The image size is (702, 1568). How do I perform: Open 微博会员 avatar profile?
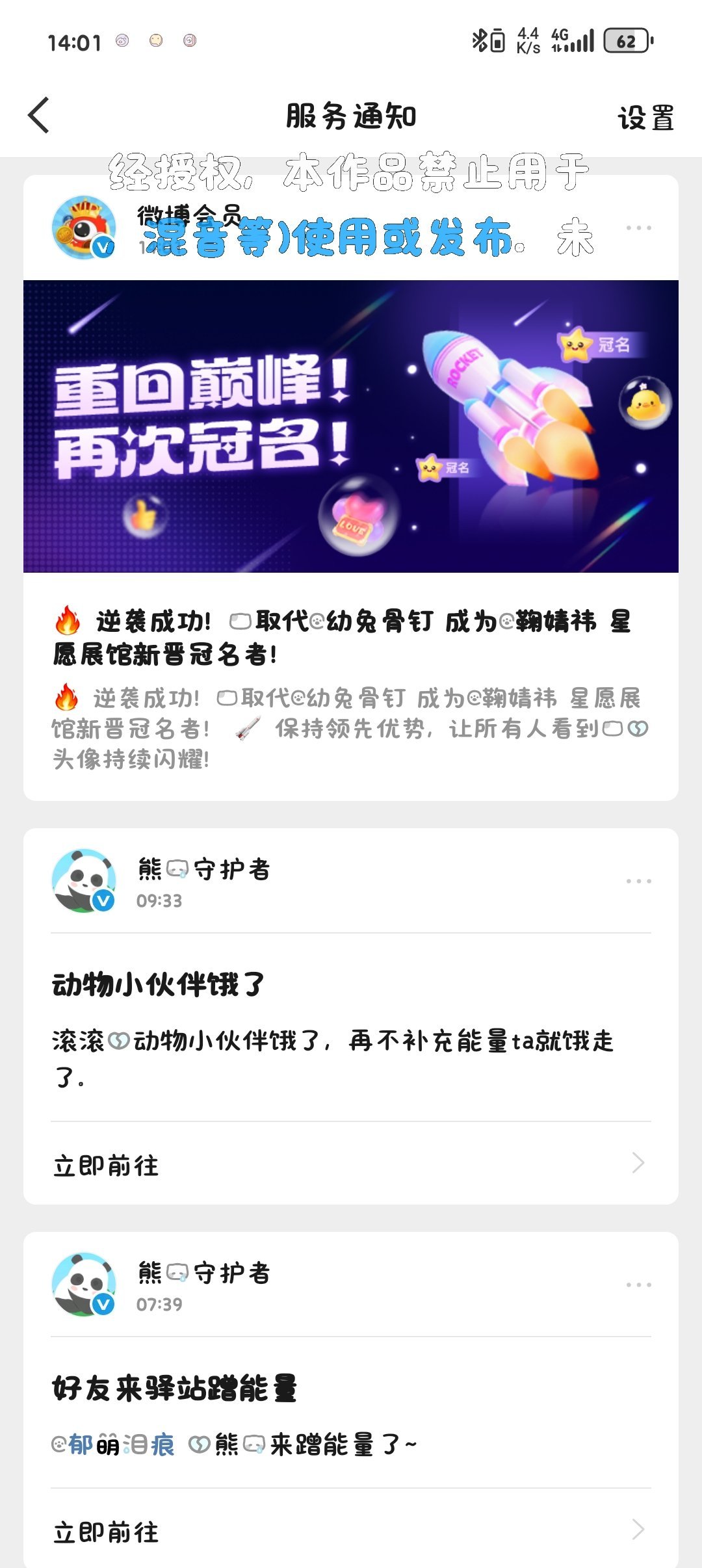click(84, 227)
